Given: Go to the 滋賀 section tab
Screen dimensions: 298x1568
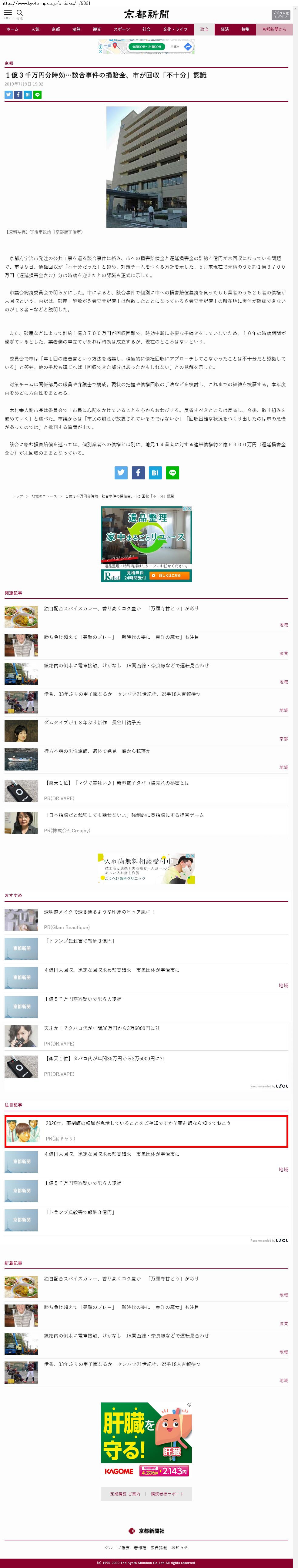Looking at the screenshot, I should tap(76, 29).
